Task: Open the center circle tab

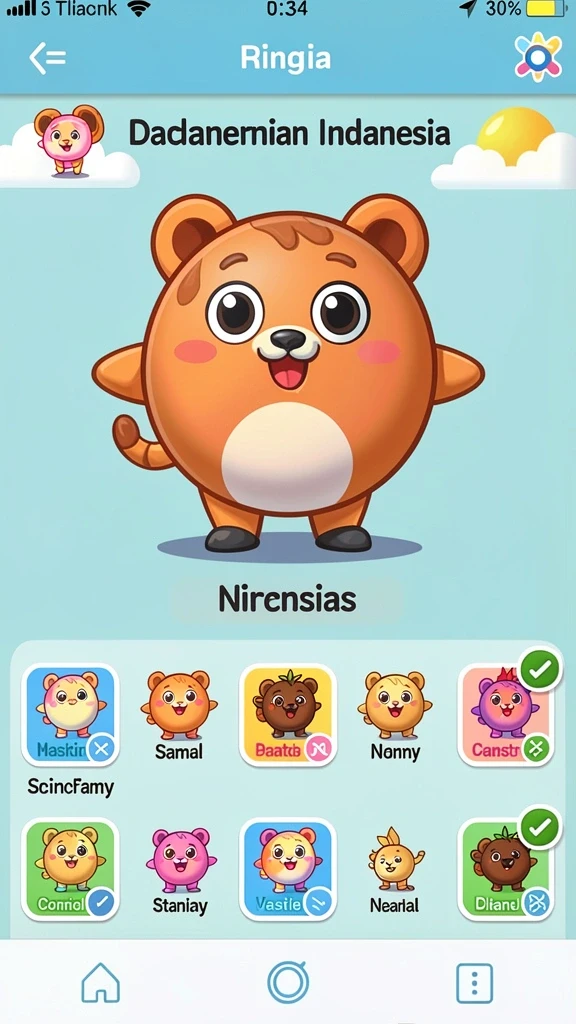Action: (288, 981)
